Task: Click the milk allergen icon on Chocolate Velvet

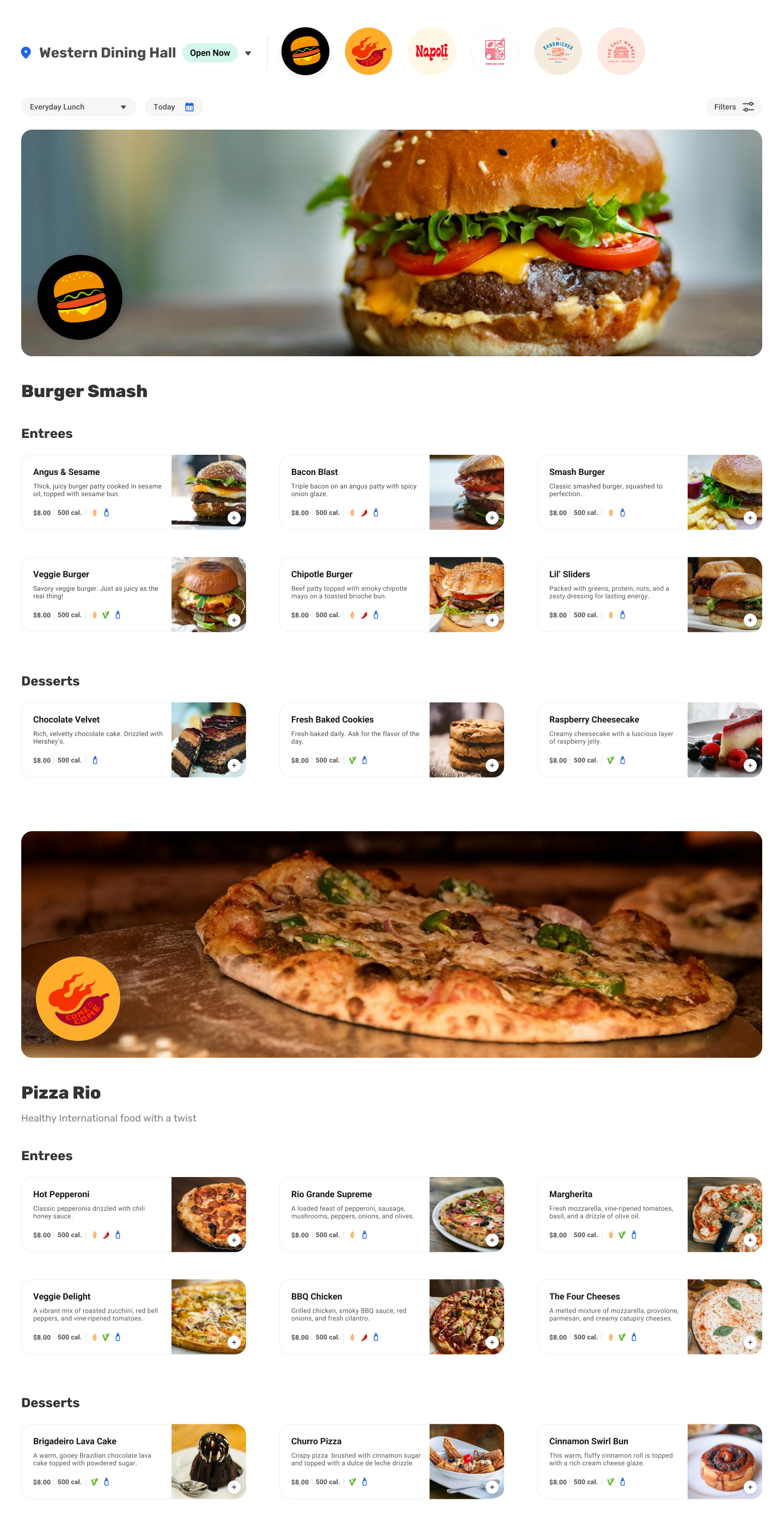Action: tap(96, 760)
